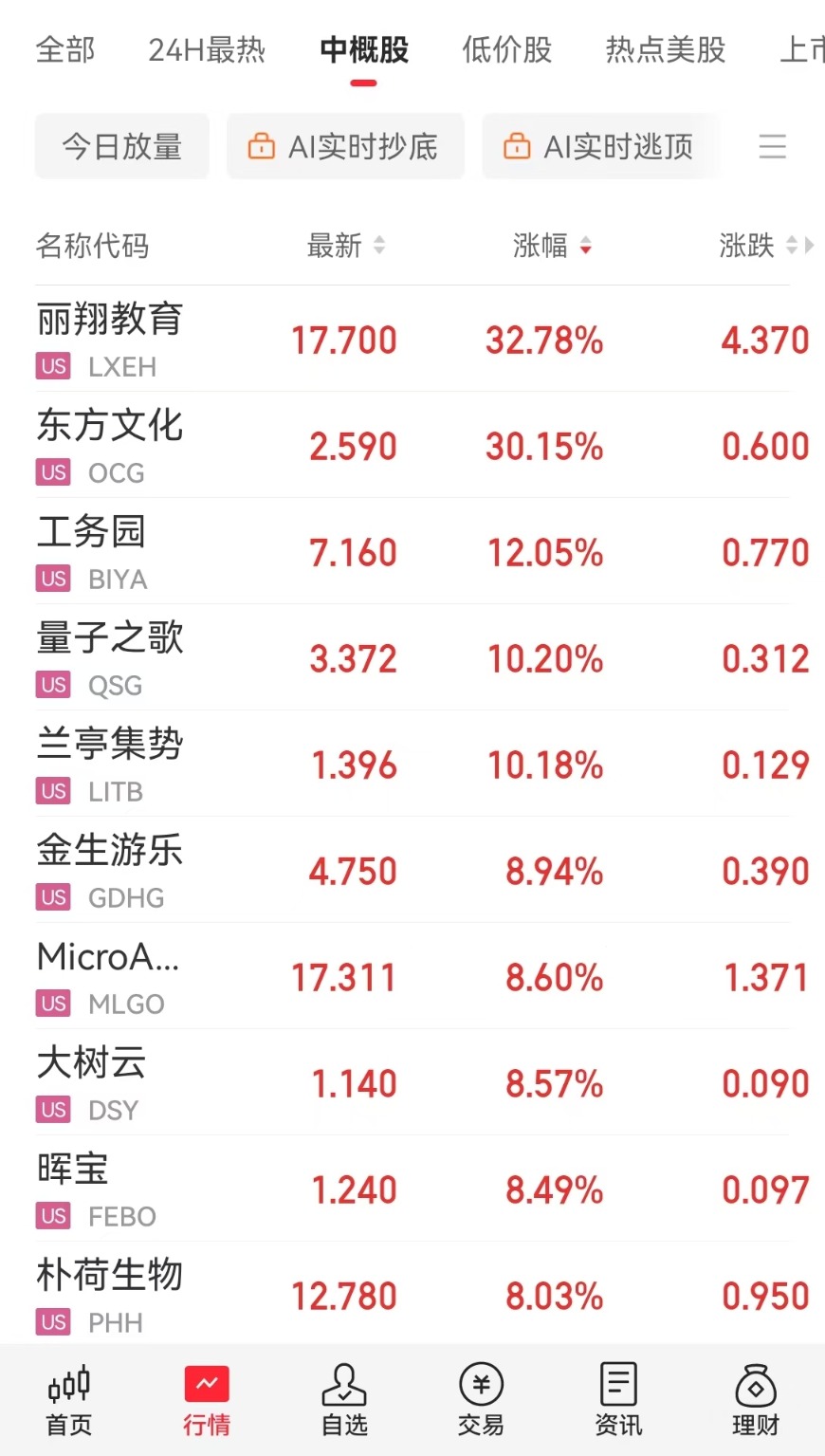Sort the list by 最新 price
Screen dimensions: 825x1456
(x=346, y=246)
